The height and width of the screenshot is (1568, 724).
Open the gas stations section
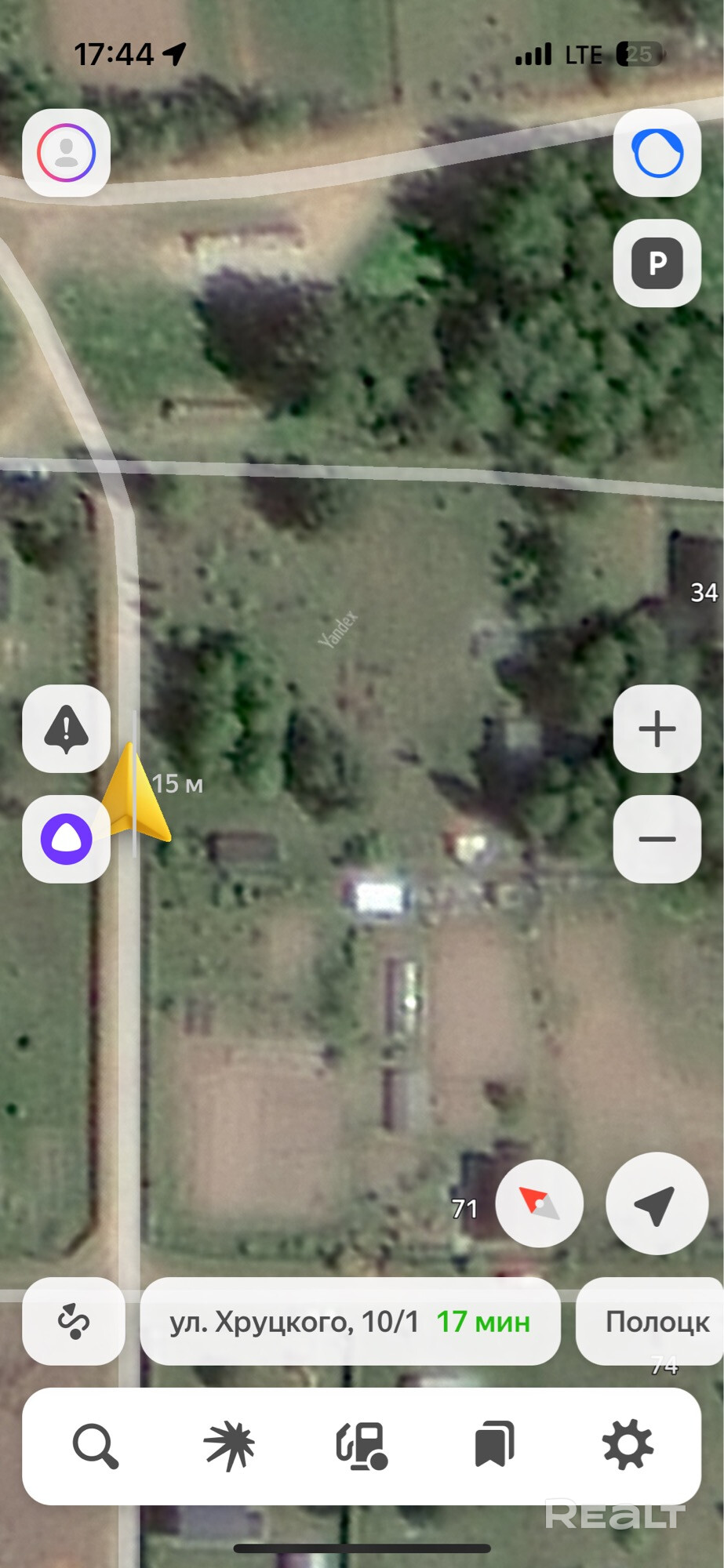(362, 1446)
